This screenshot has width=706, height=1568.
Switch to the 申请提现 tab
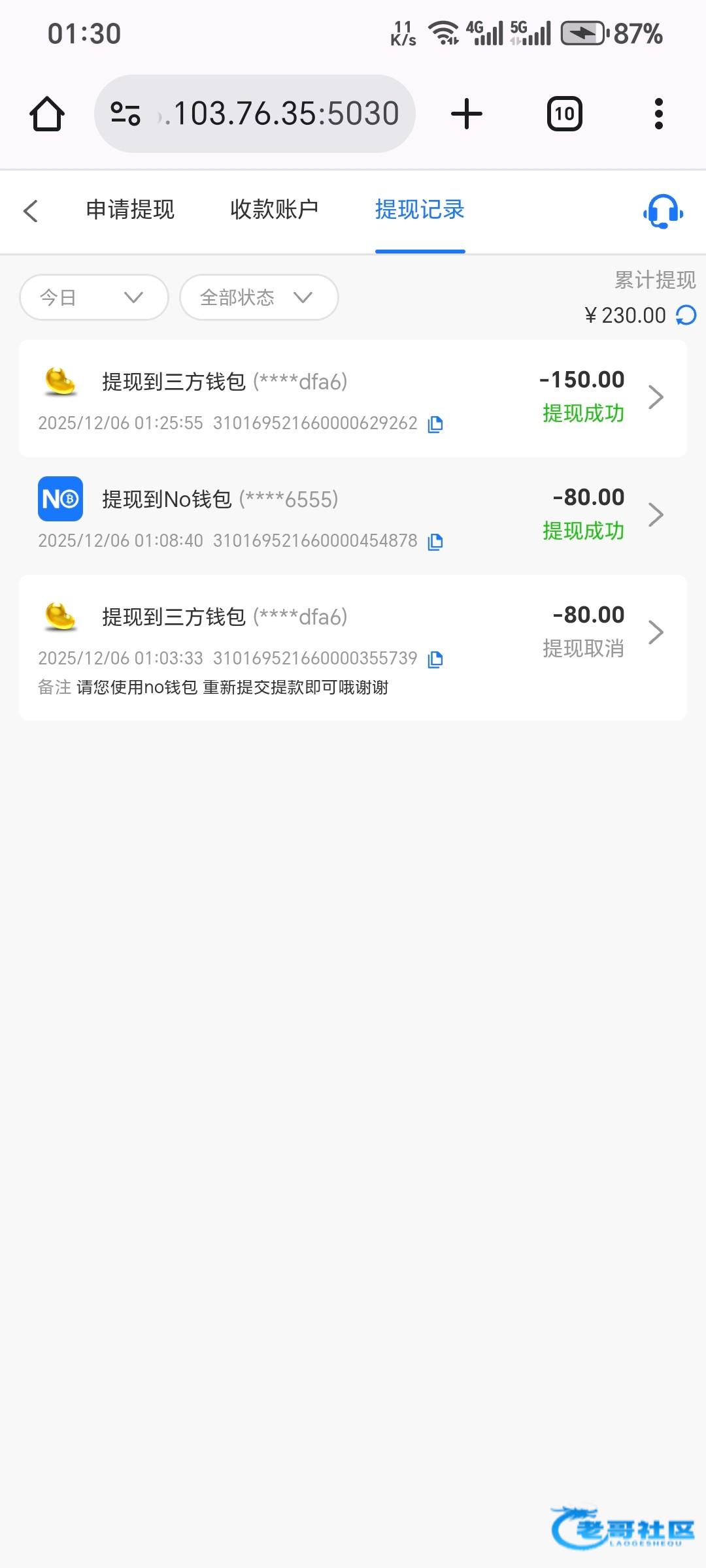[x=130, y=210]
